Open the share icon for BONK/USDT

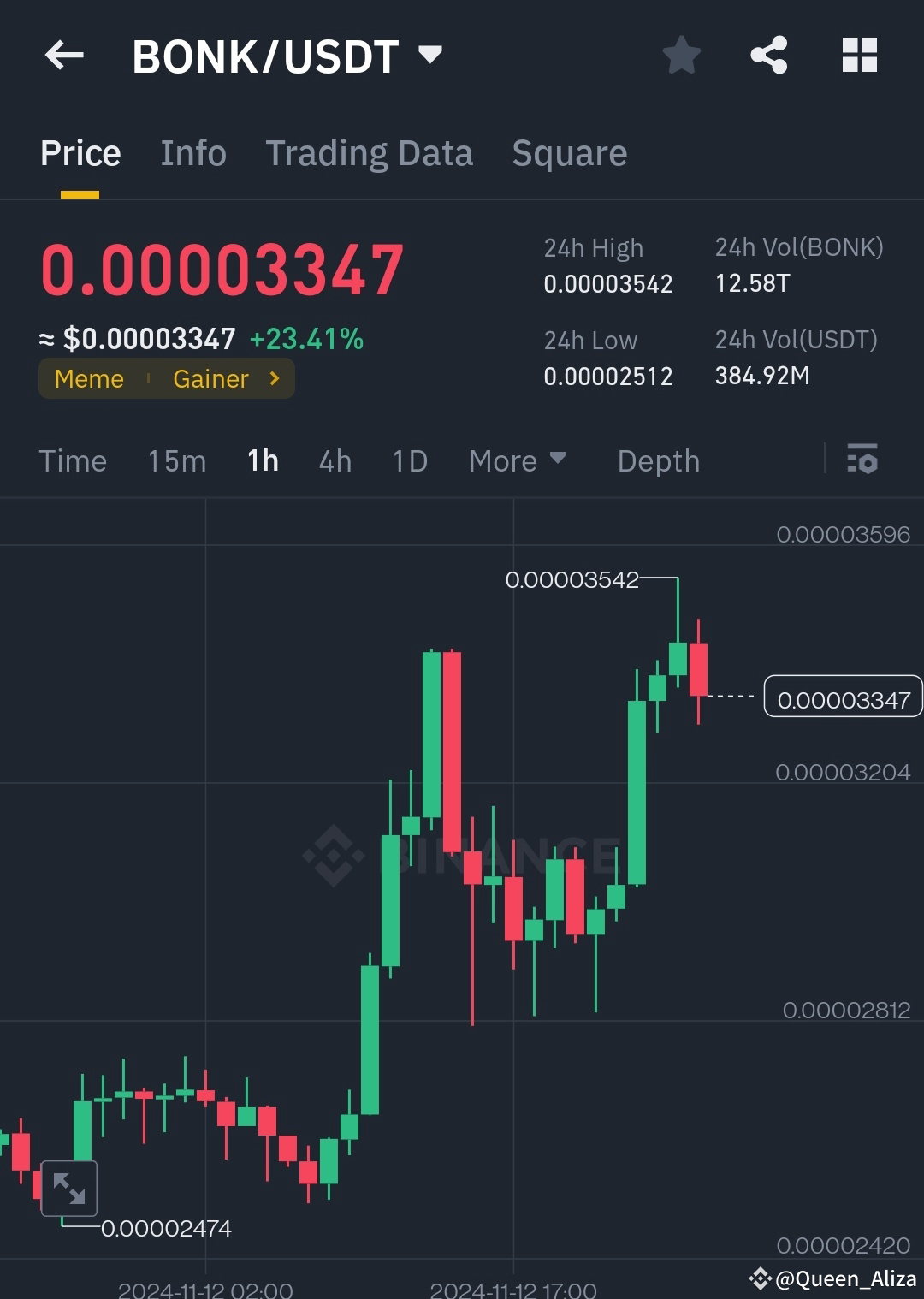(x=769, y=55)
